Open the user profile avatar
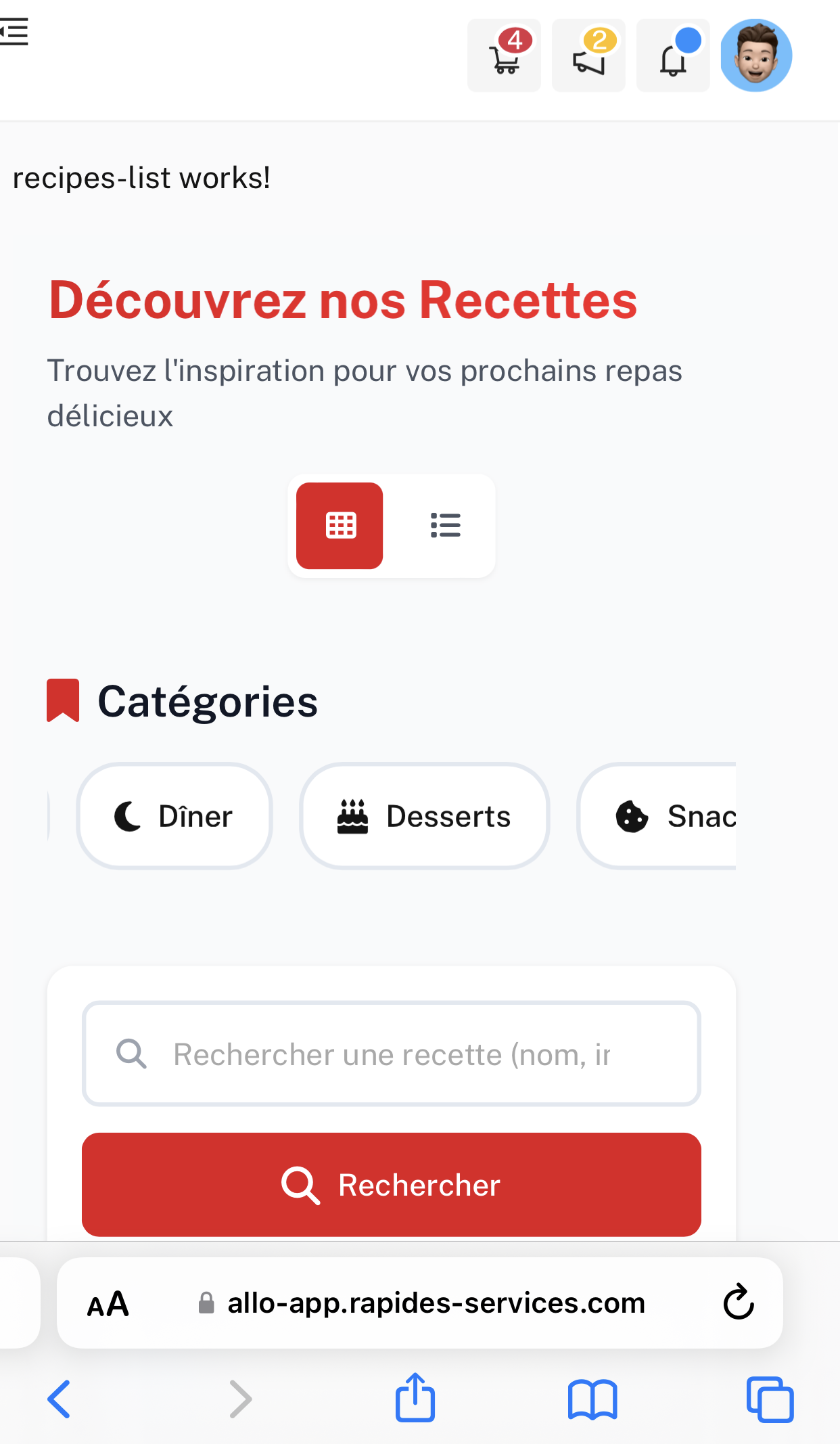 (756, 55)
